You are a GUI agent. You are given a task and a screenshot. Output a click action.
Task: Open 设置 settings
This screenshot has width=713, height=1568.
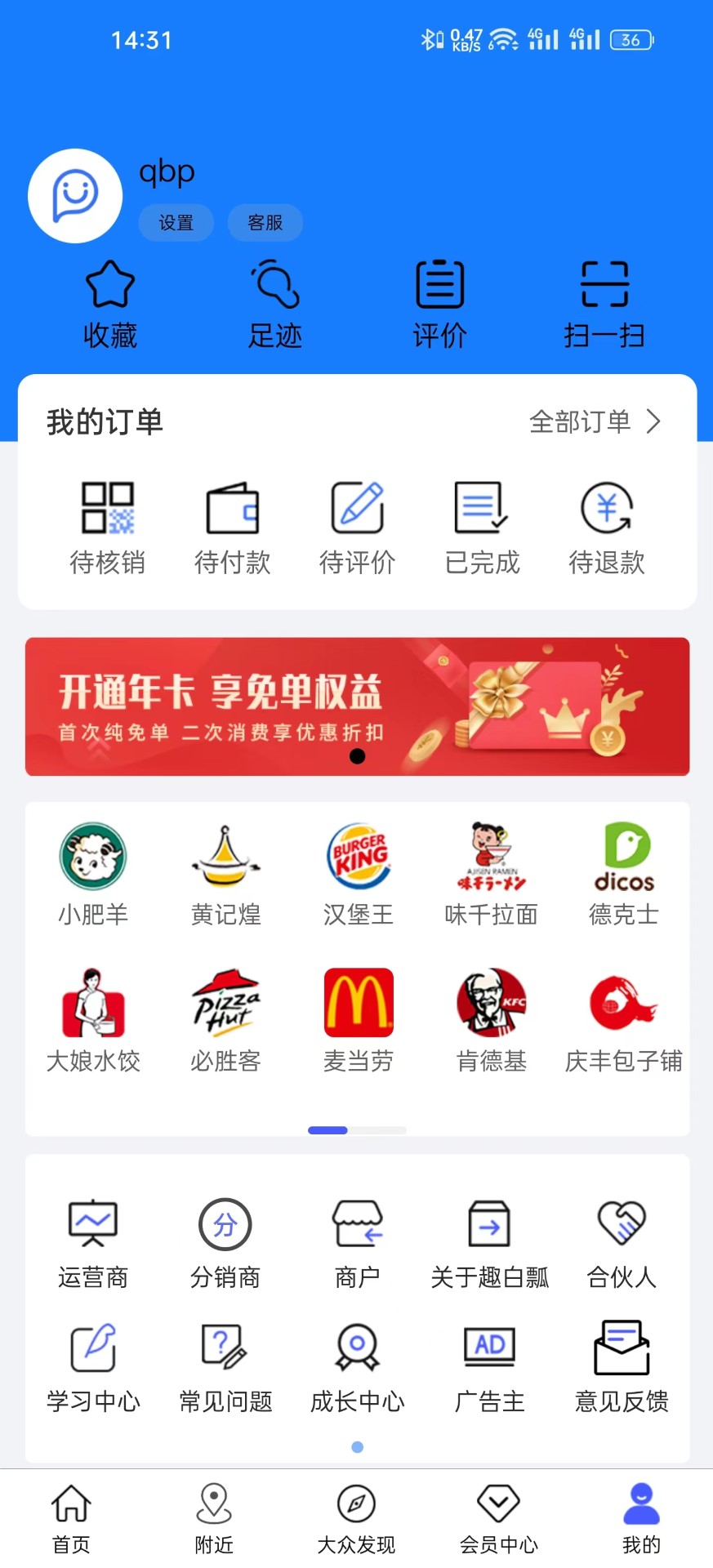[176, 223]
